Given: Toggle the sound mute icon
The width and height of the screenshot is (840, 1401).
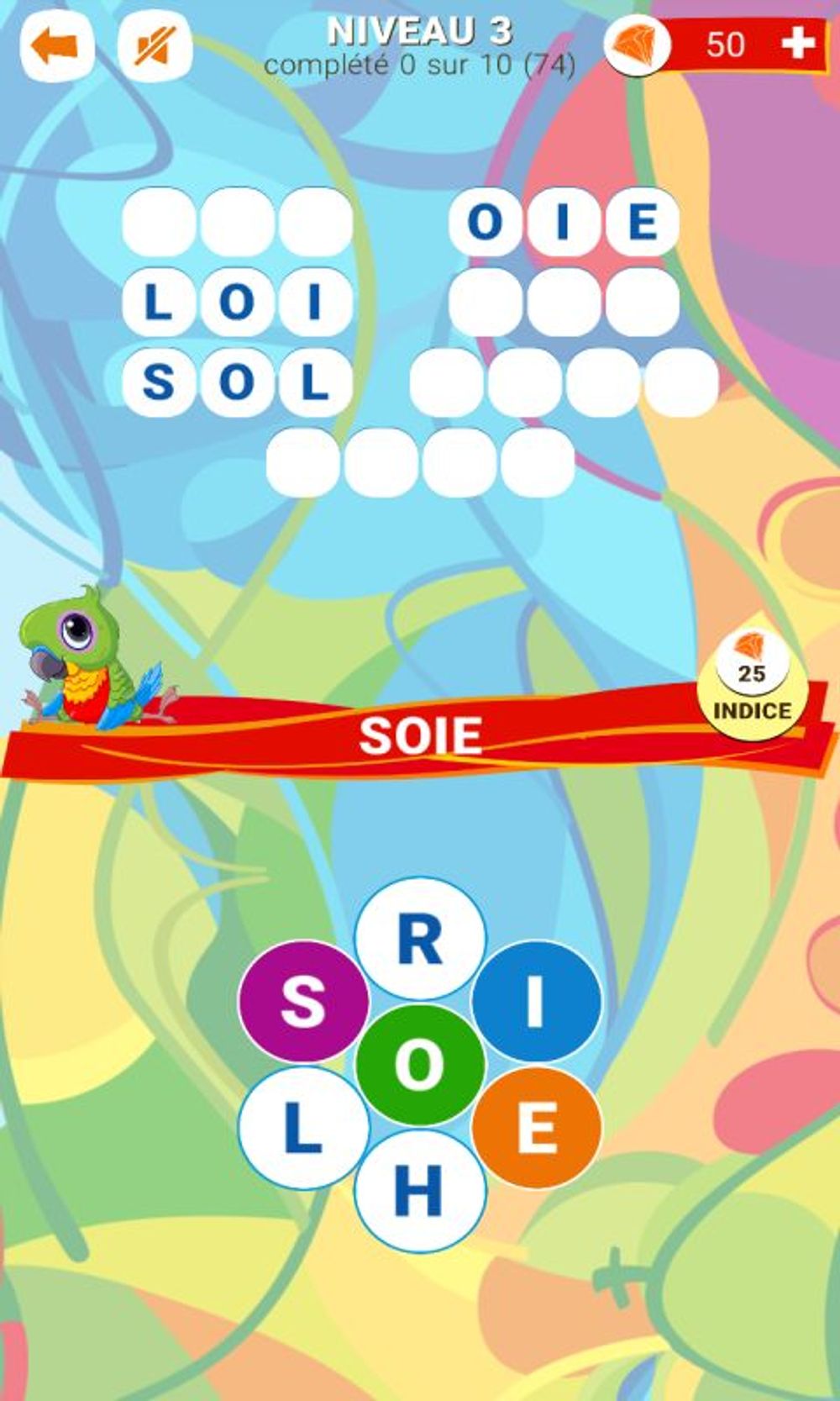Looking at the screenshot, I should click(x=155, y=45).
